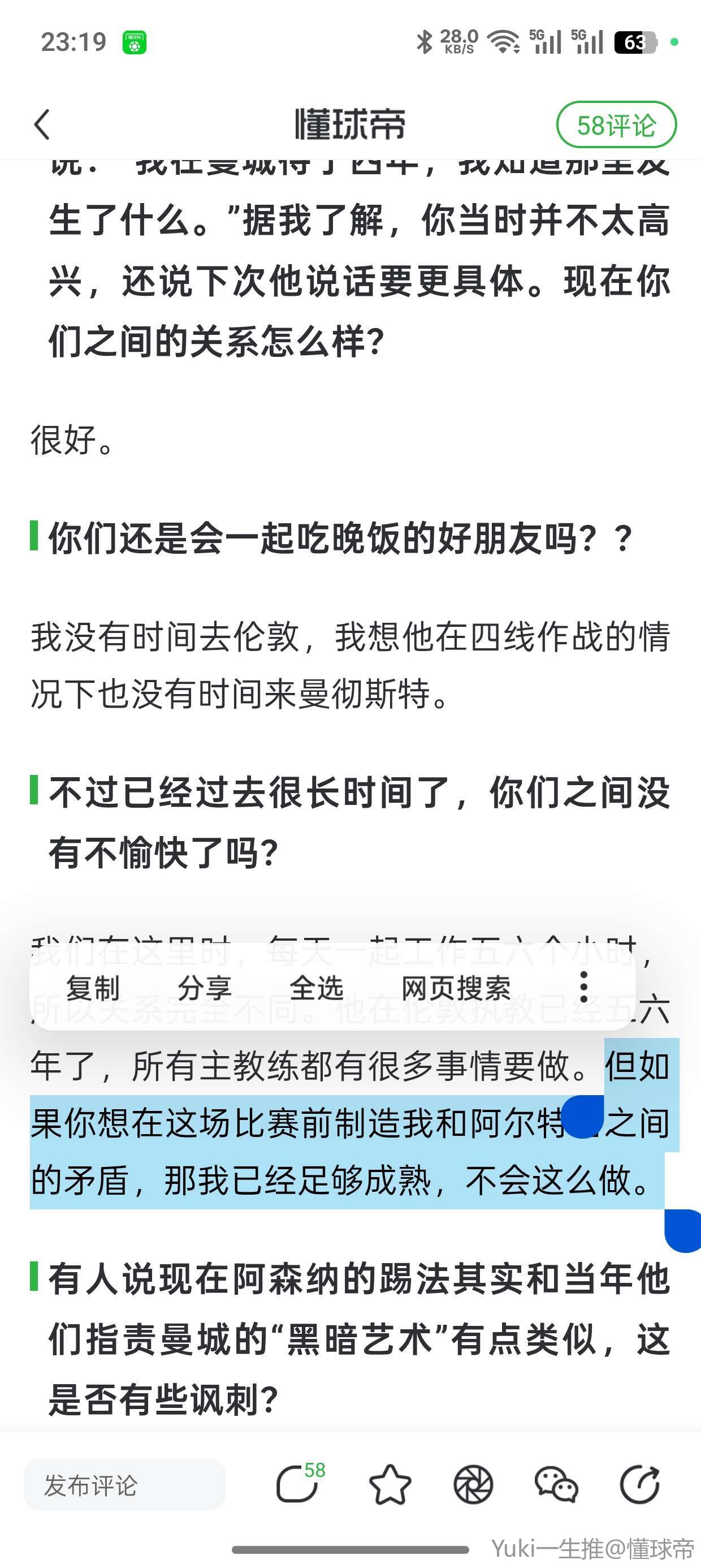Copy the selected text with 复制
The image size is (701, 1568).
point(93,987)
